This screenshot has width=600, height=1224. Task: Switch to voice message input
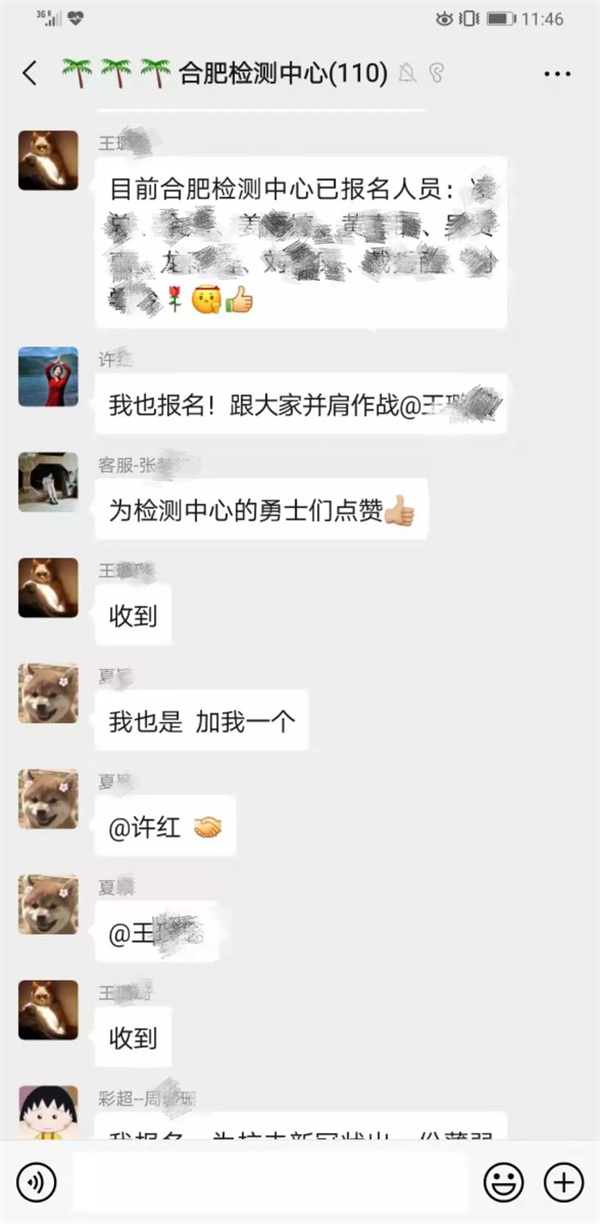pos(37,1182)
